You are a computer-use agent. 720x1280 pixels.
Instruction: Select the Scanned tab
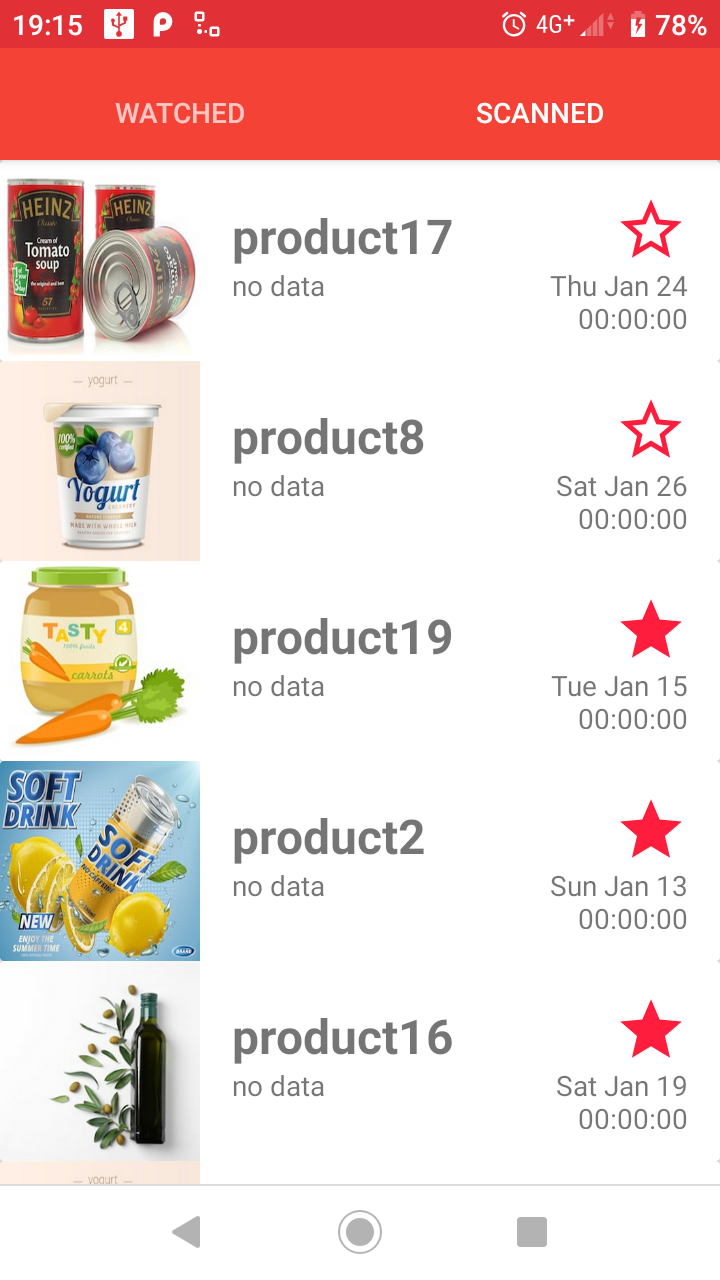coord(539,113)
